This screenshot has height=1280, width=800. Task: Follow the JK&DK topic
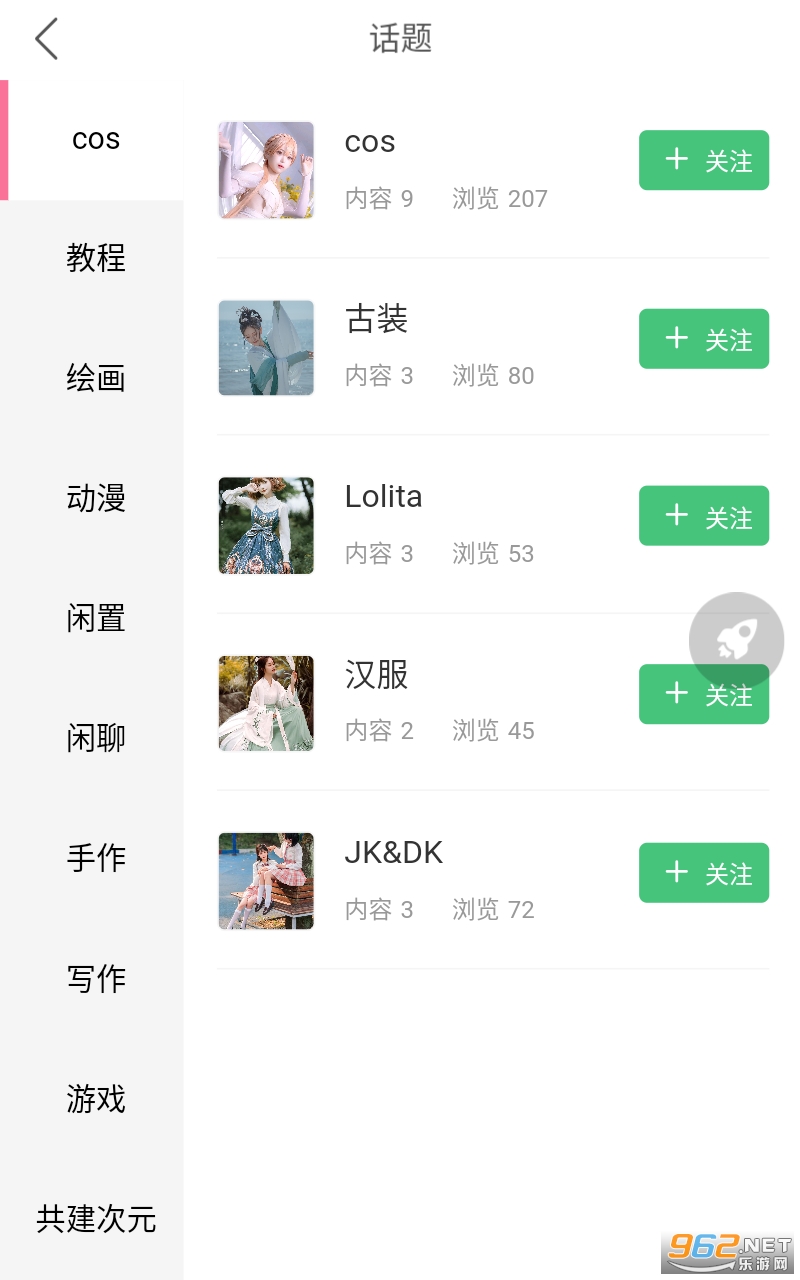(x=703, y=873)
